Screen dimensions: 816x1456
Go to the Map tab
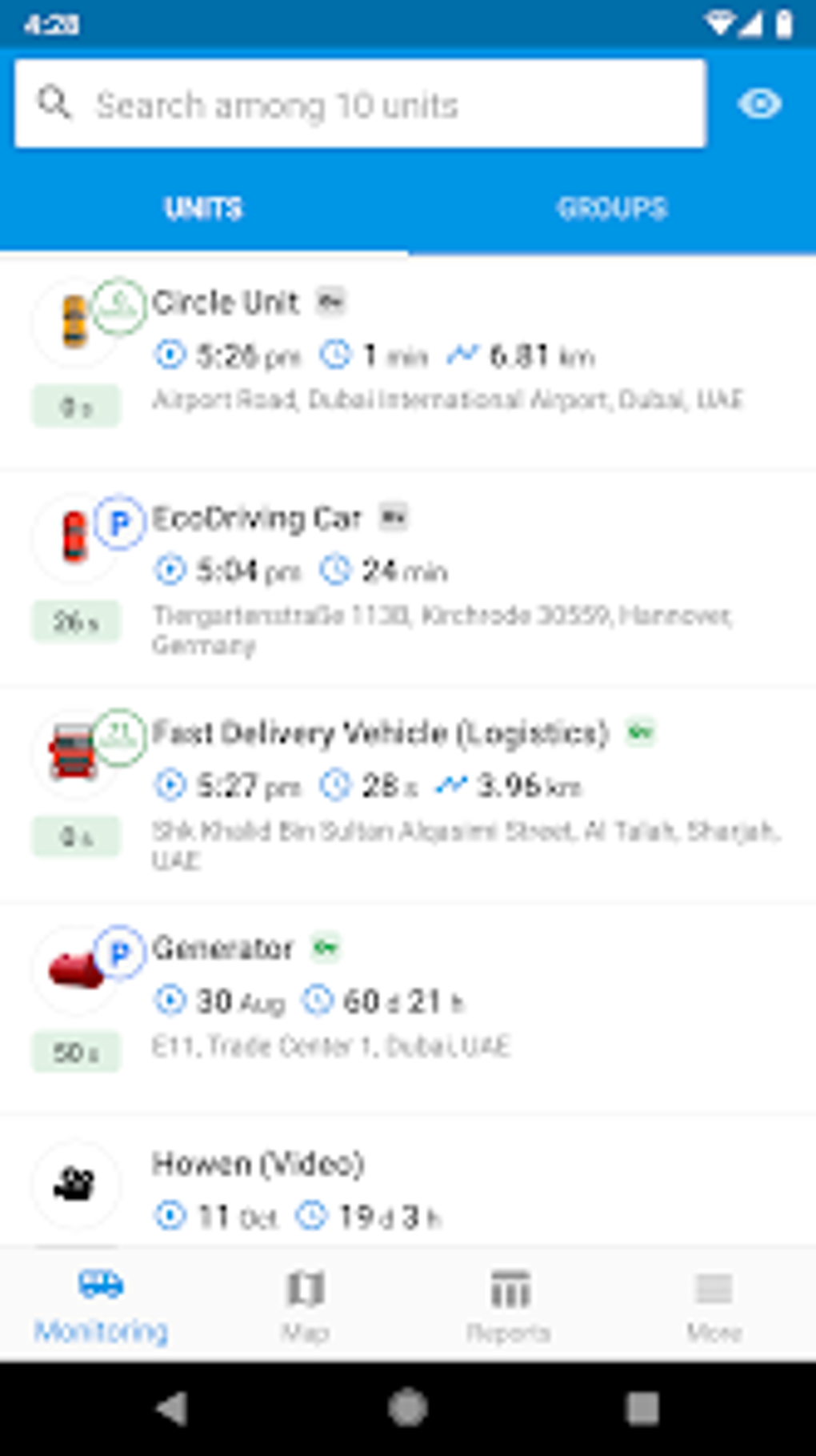[306, 1305]
